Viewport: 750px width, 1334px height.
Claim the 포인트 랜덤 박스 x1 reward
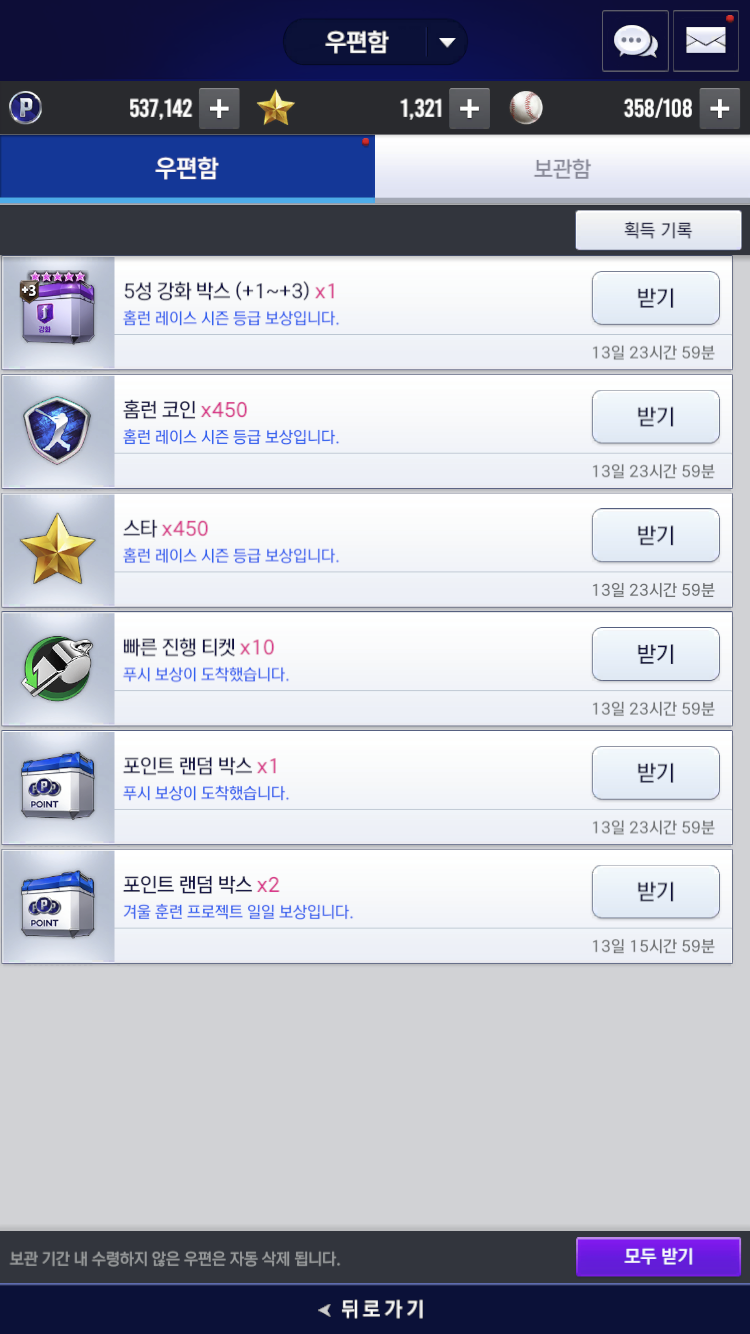tap(656, 773)
